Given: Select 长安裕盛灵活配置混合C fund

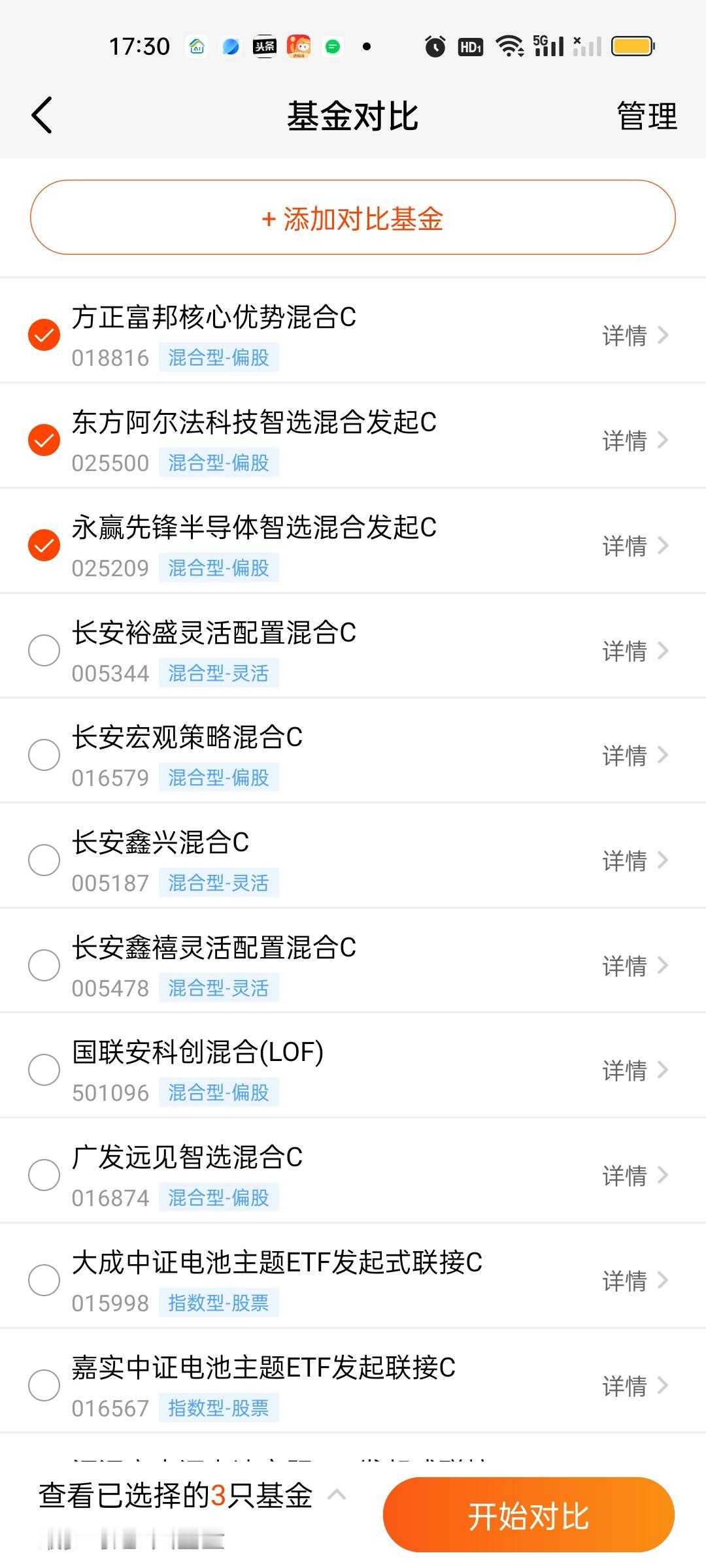Looking at the screenshot, I should click(x=44, y=650).
